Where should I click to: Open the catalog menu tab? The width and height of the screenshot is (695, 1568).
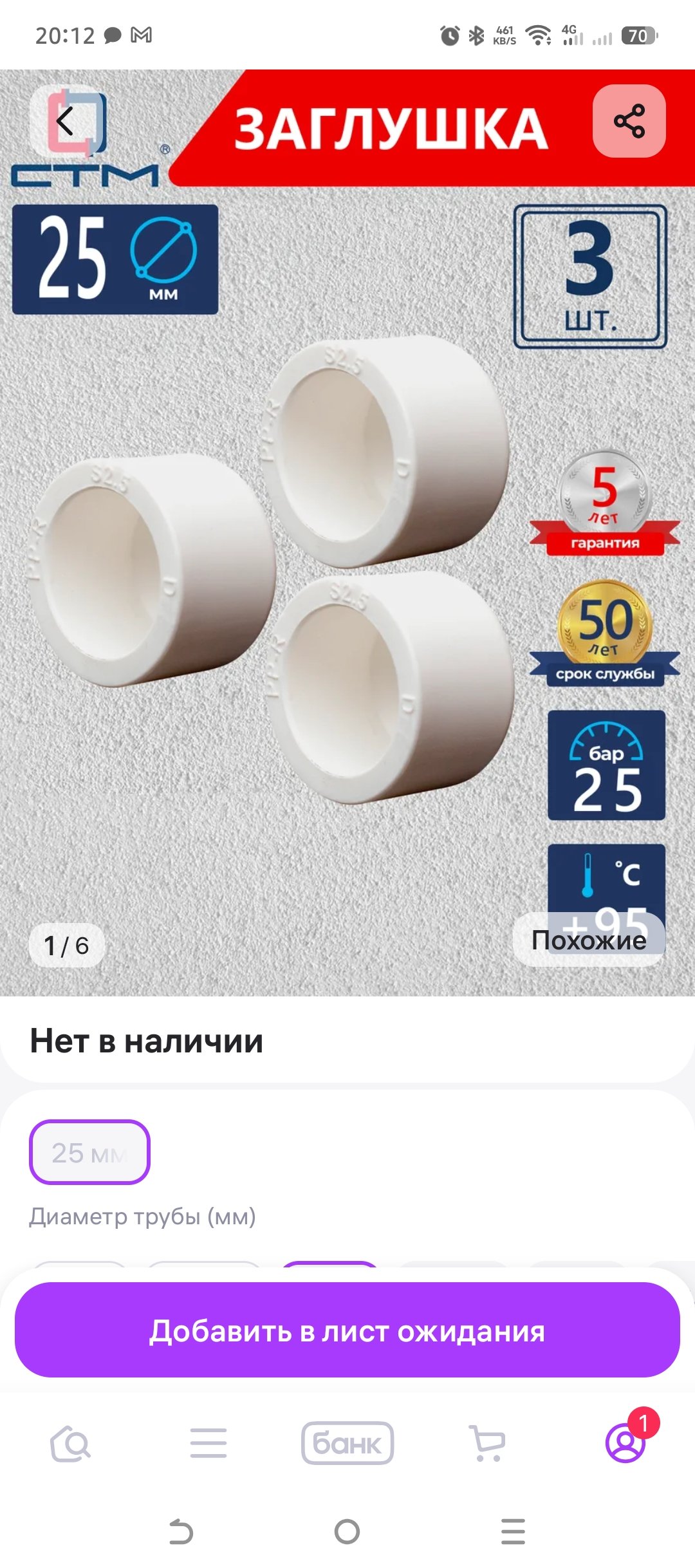(208, 1443)
